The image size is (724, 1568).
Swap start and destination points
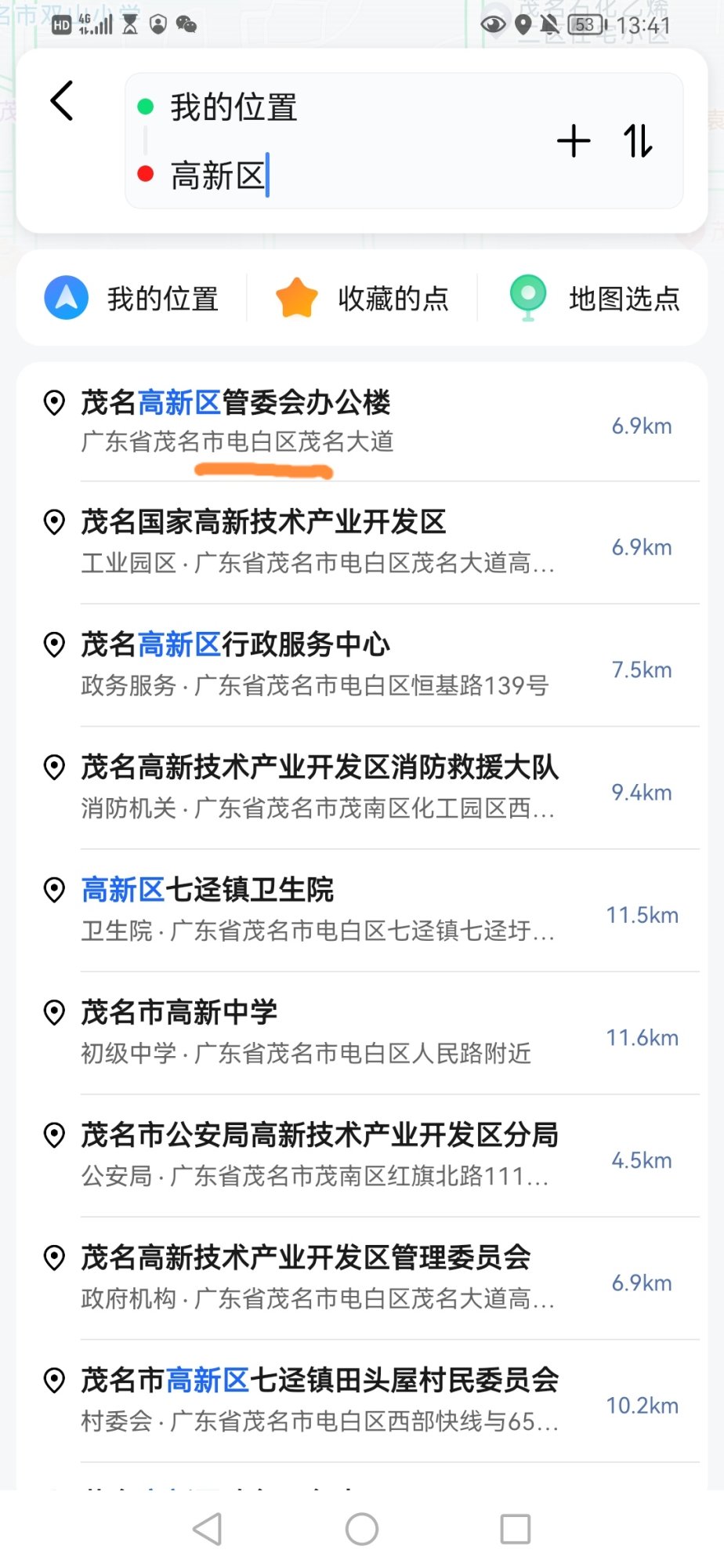[x=638, y=141]
